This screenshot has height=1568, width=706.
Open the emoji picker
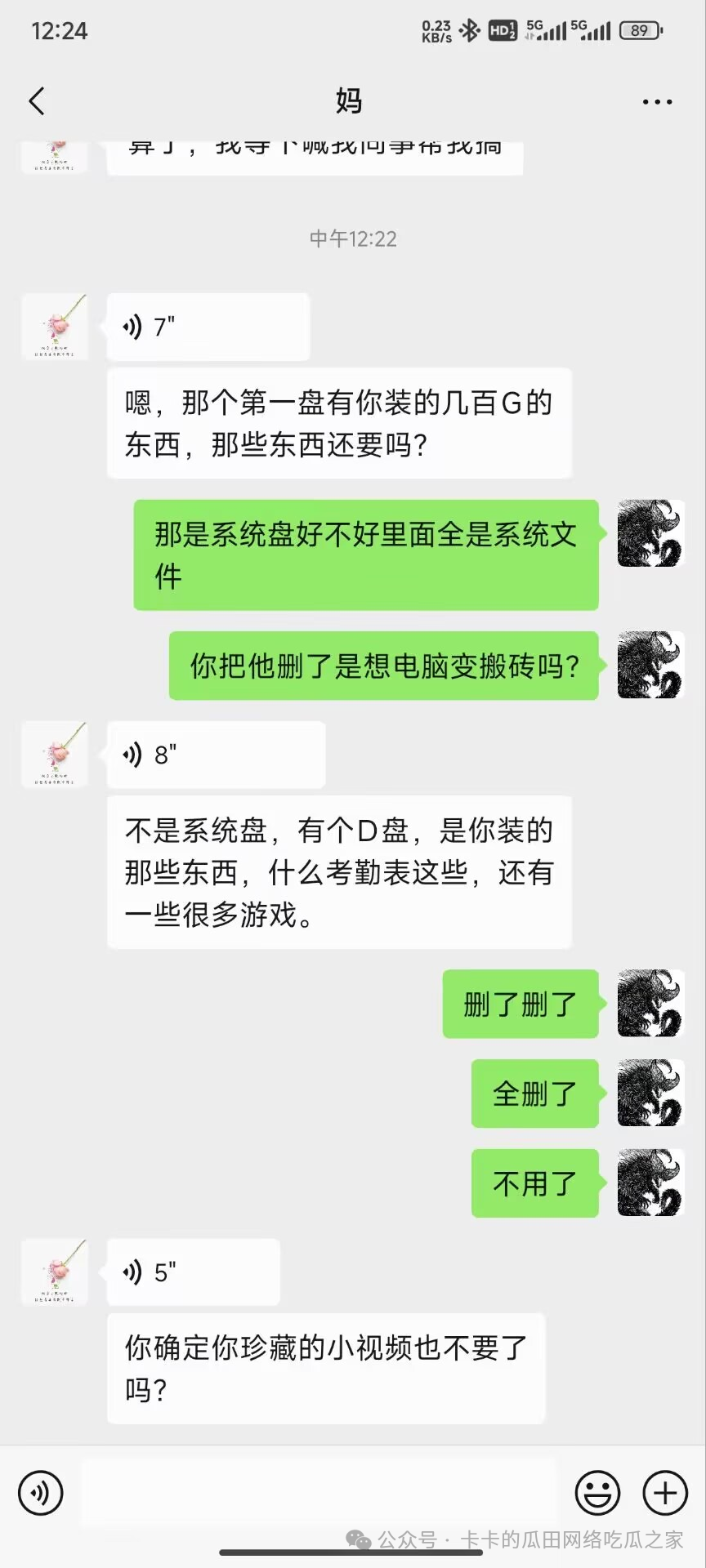(597, 1493)
